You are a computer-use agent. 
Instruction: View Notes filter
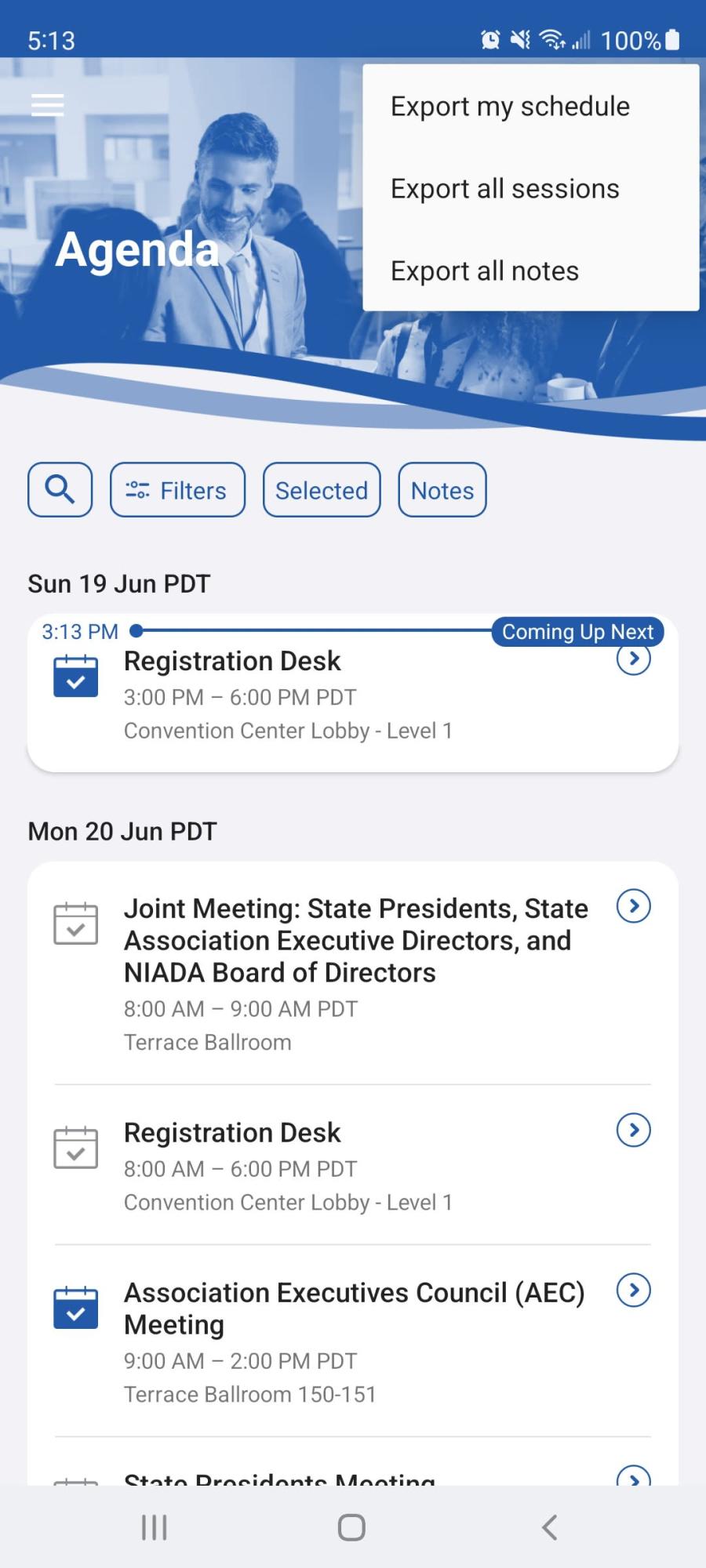click(442, 490)
